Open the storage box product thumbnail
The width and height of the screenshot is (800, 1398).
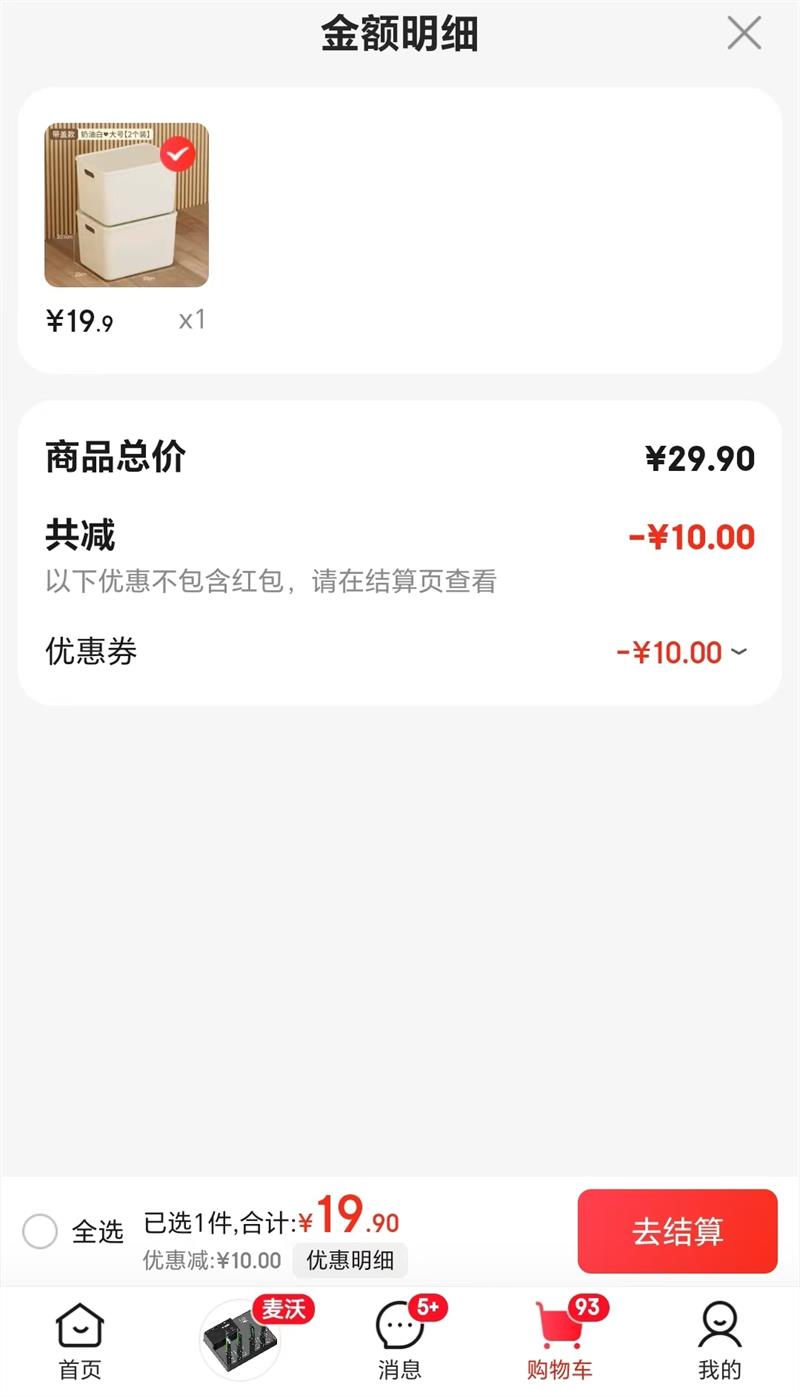click(x=126, y=205)
